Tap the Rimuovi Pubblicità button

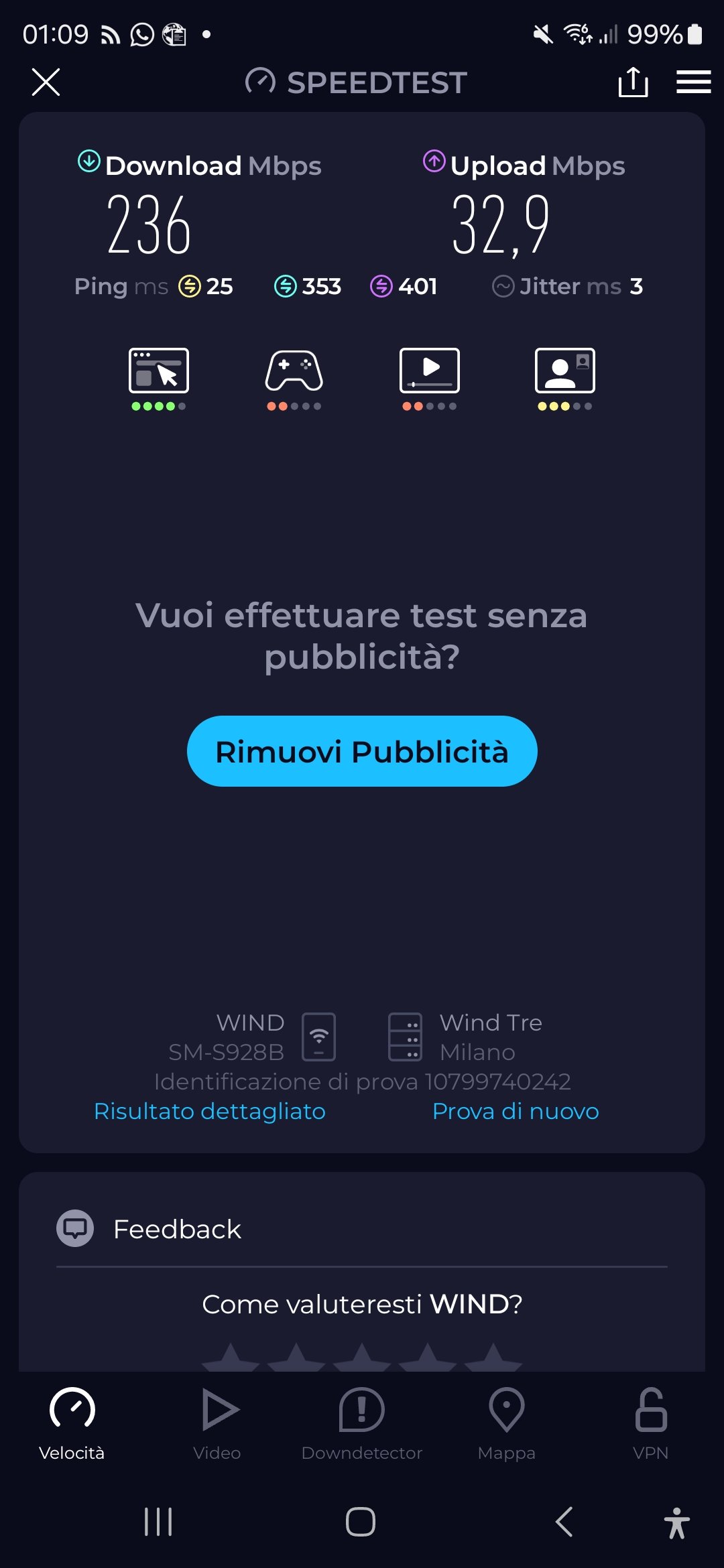(362, 751)
